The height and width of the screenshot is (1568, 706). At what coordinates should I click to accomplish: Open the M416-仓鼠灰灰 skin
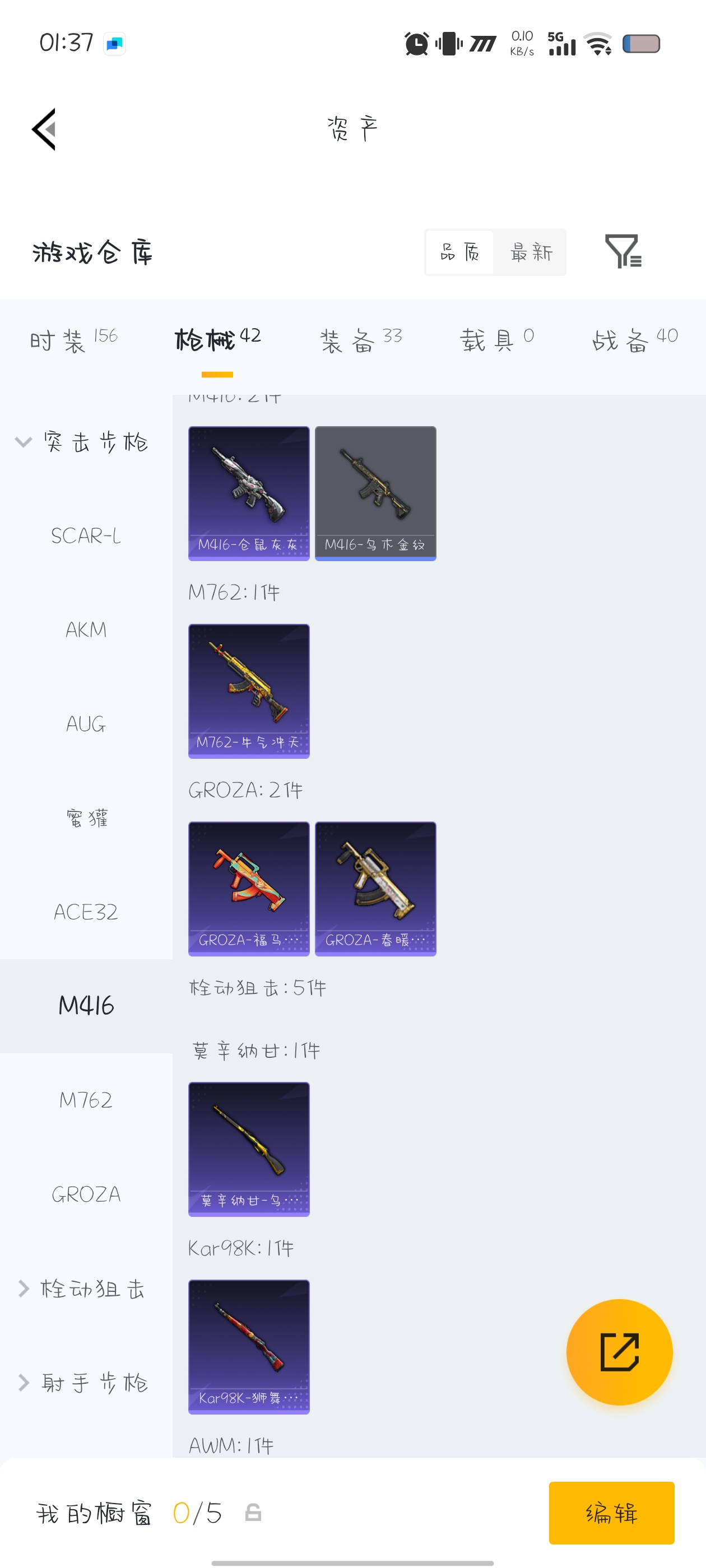point(249,493)
